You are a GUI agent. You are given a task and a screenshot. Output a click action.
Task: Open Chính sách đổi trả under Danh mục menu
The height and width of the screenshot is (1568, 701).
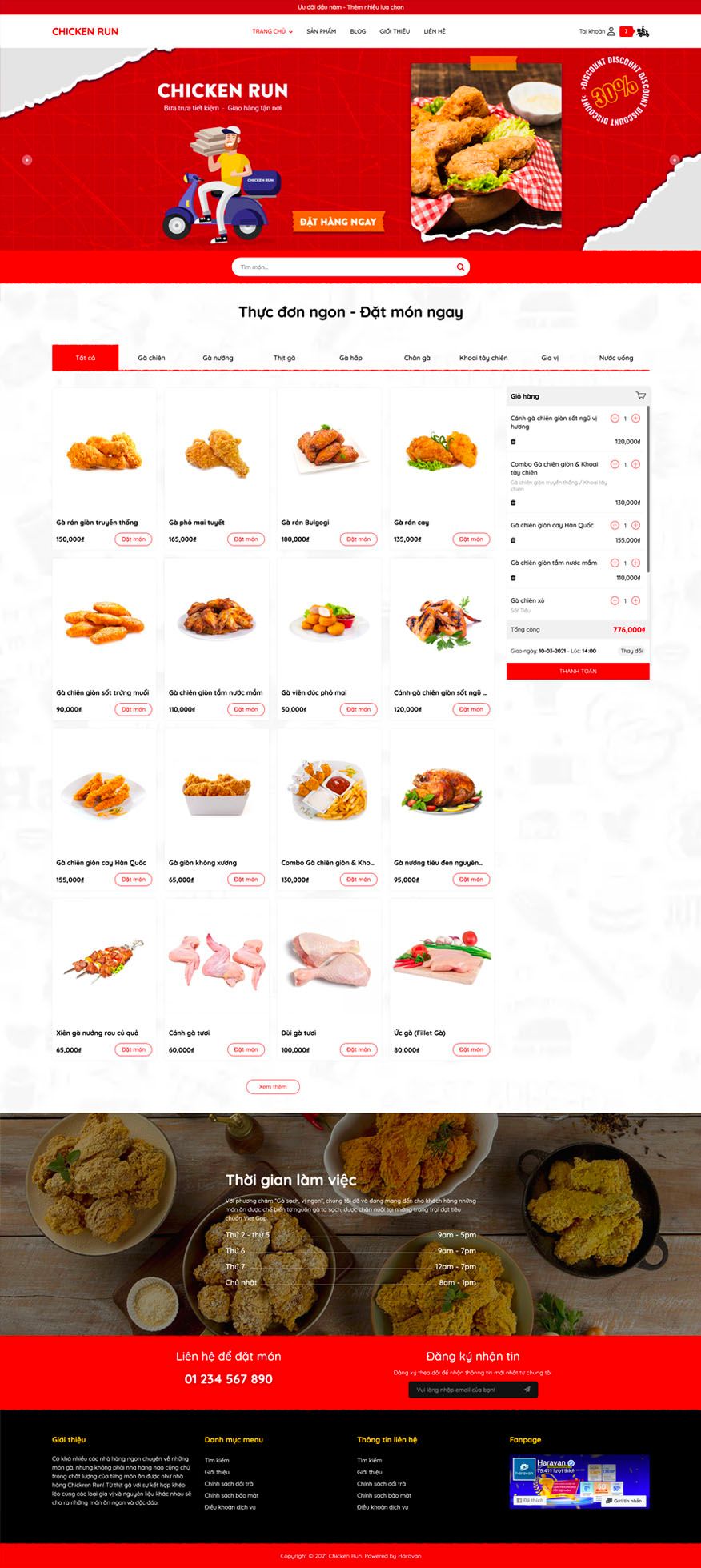tap(228, 1483)
